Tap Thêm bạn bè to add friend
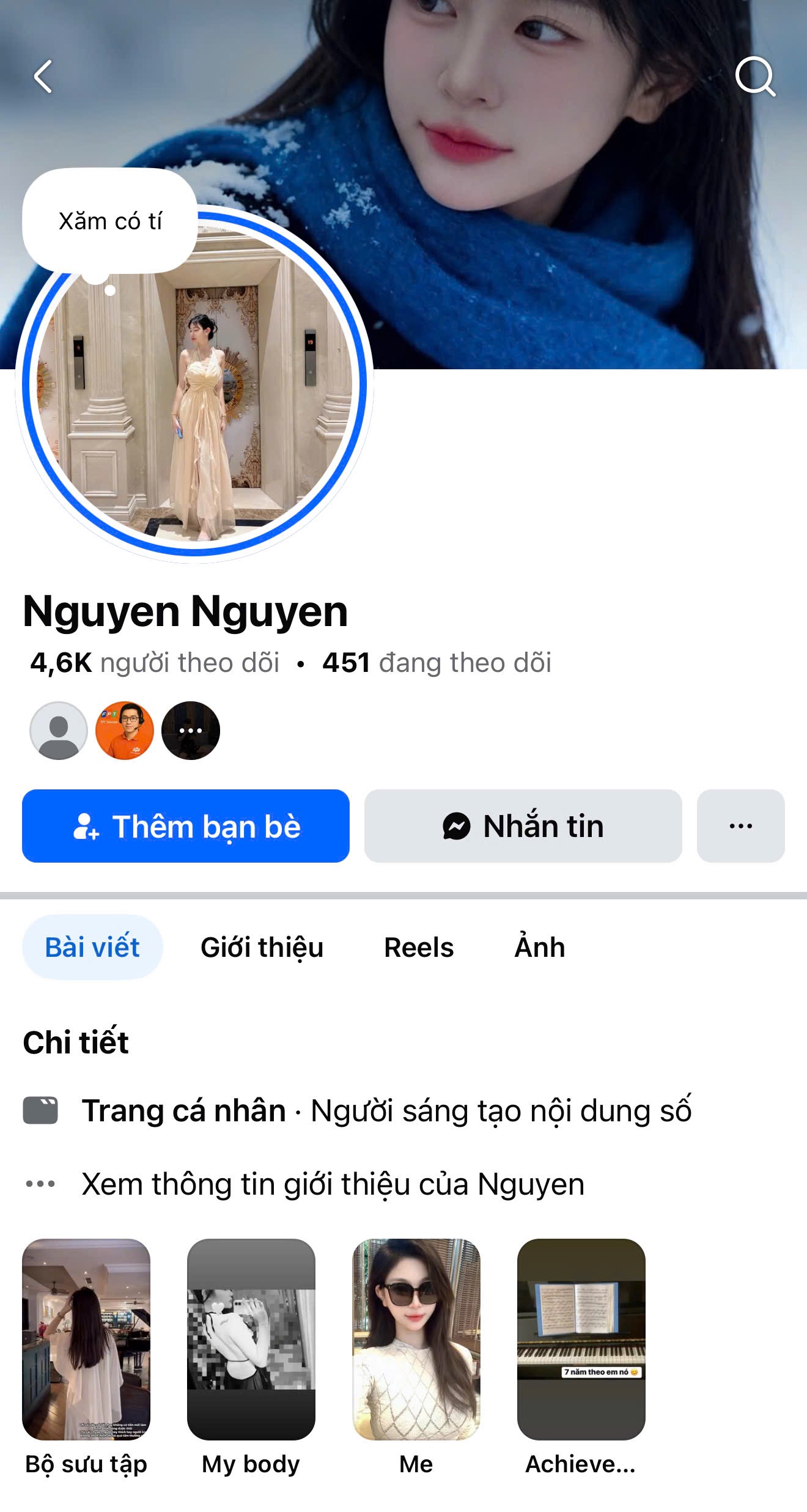Image resolution: width=807 pixels, height=1512 pixels. click(x=186, y=826)
